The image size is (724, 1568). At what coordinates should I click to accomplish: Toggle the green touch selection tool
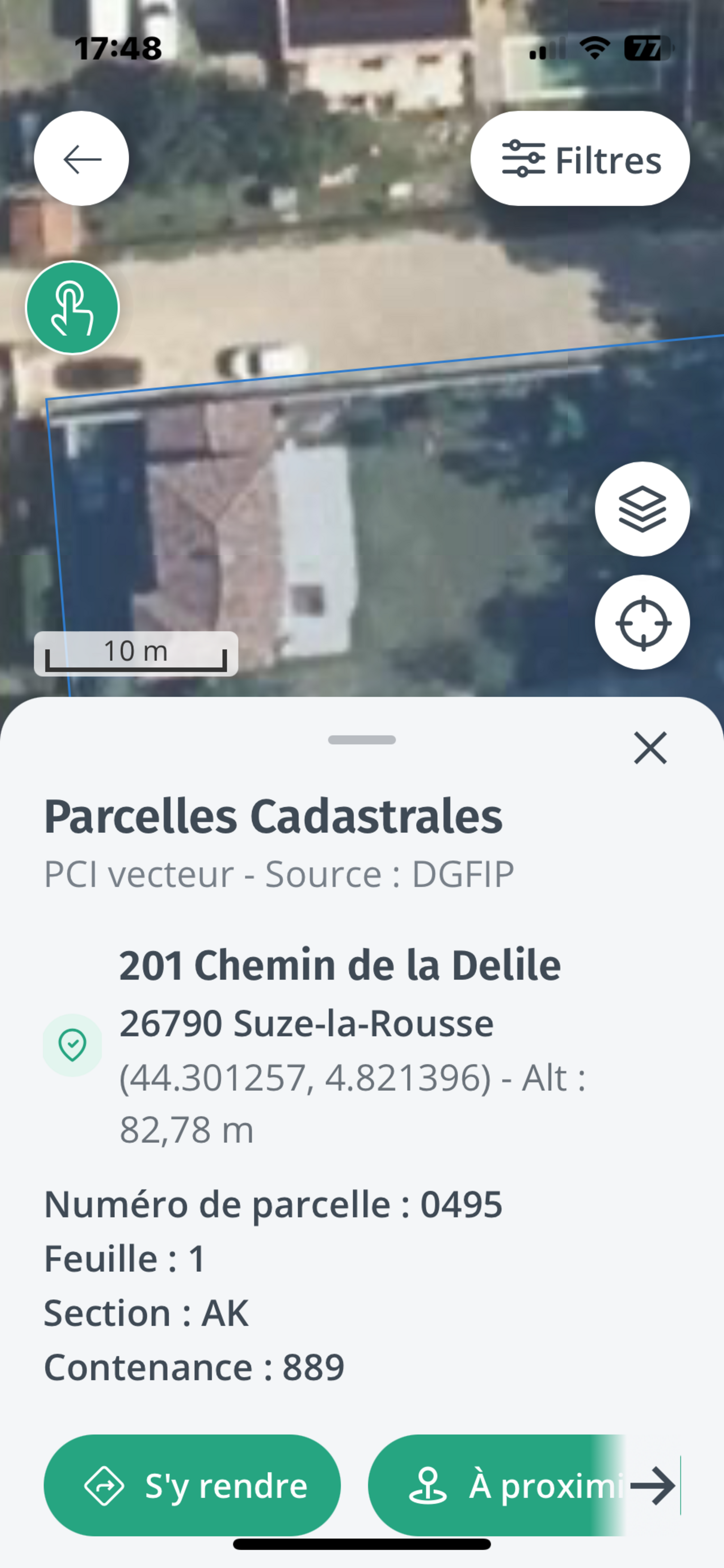[72, 308]
